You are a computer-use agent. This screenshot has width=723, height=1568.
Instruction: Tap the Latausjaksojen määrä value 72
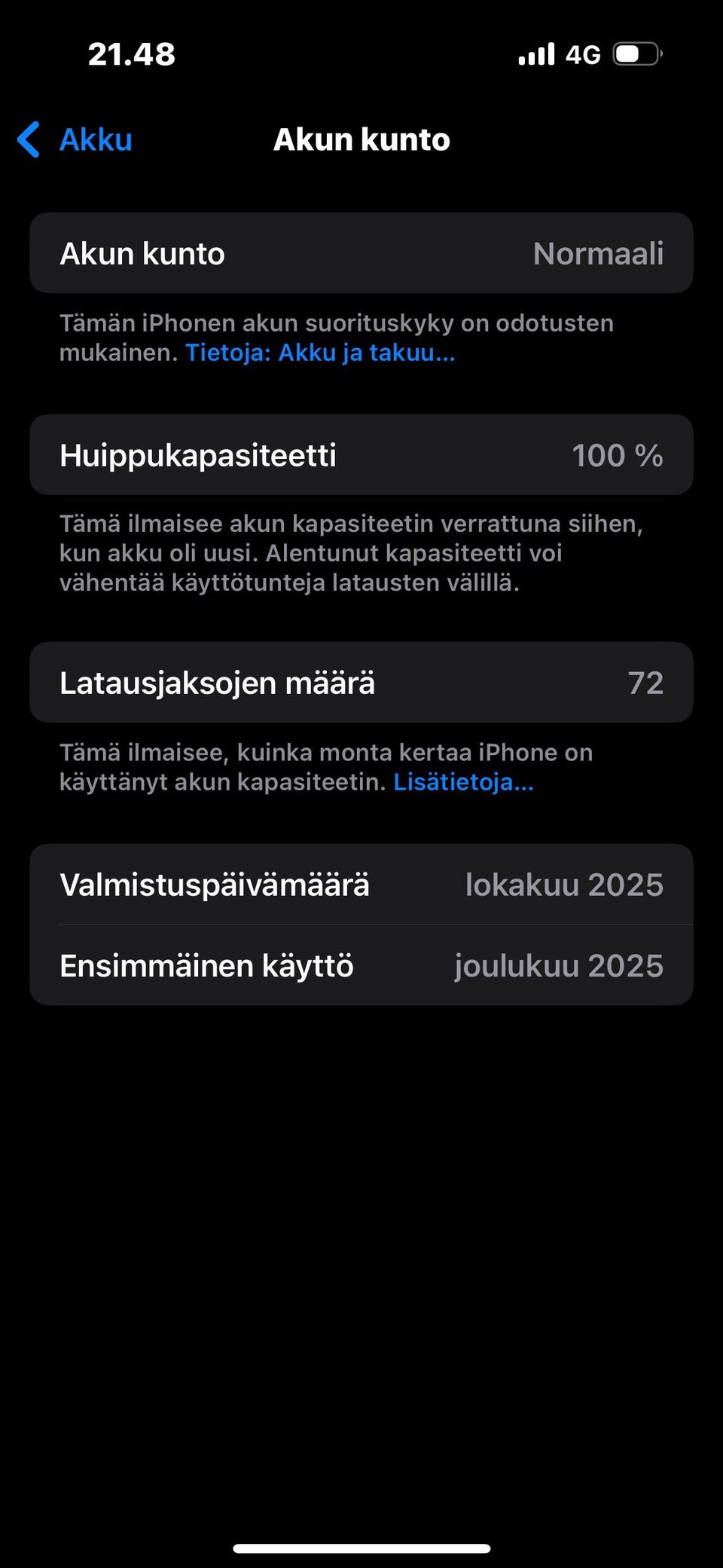point(648,683)
